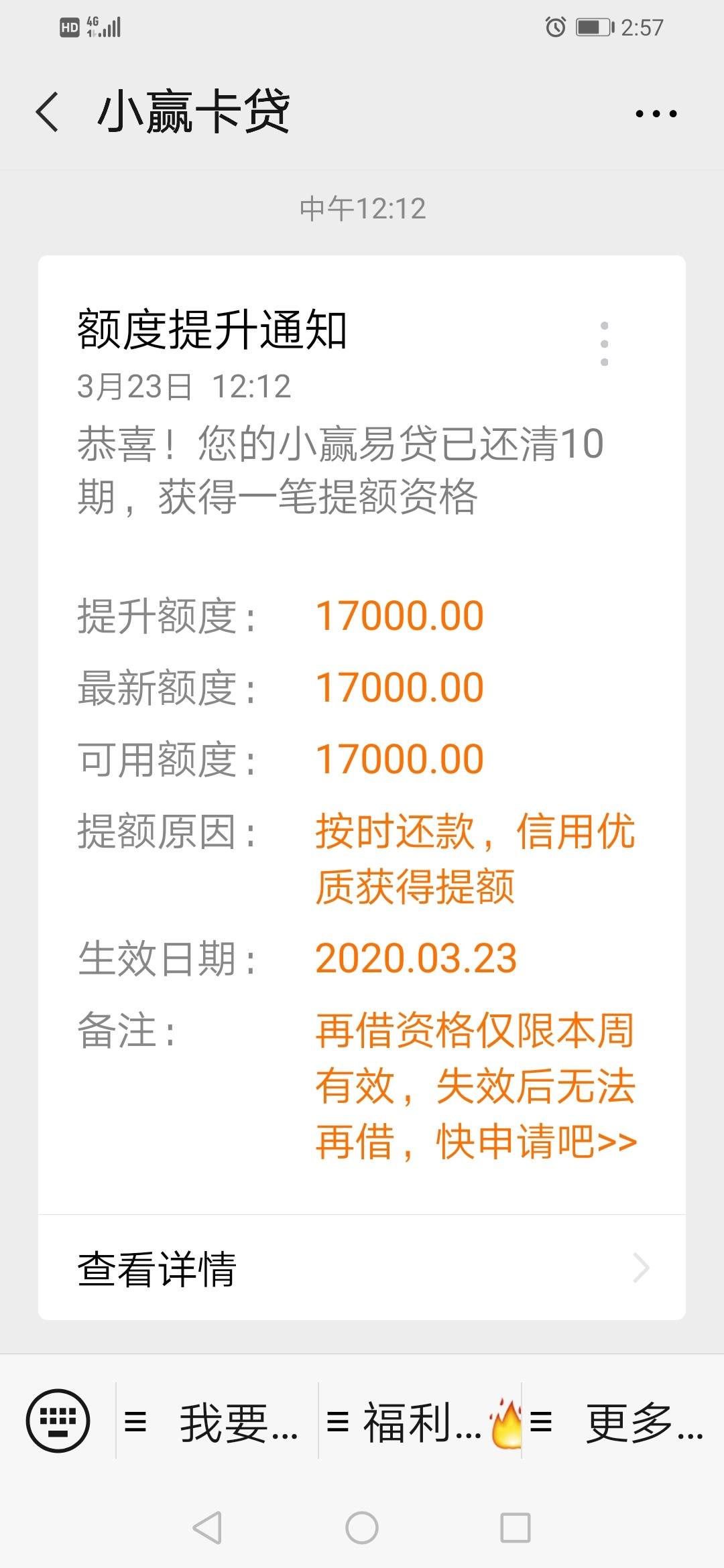Switch to keyboard input mode
This screenshot has height=1568, width=724.
point(58,1421)
